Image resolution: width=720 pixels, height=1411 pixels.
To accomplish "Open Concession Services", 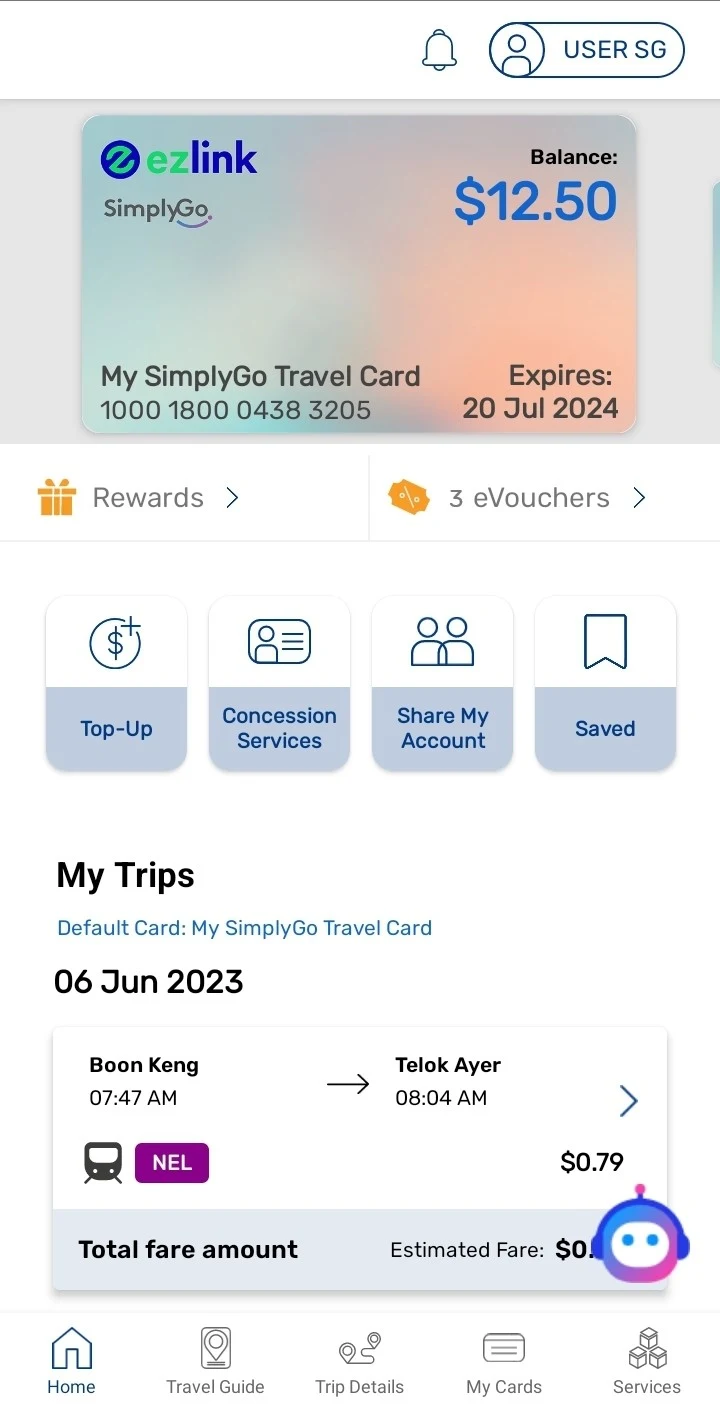I will (279, 641).
